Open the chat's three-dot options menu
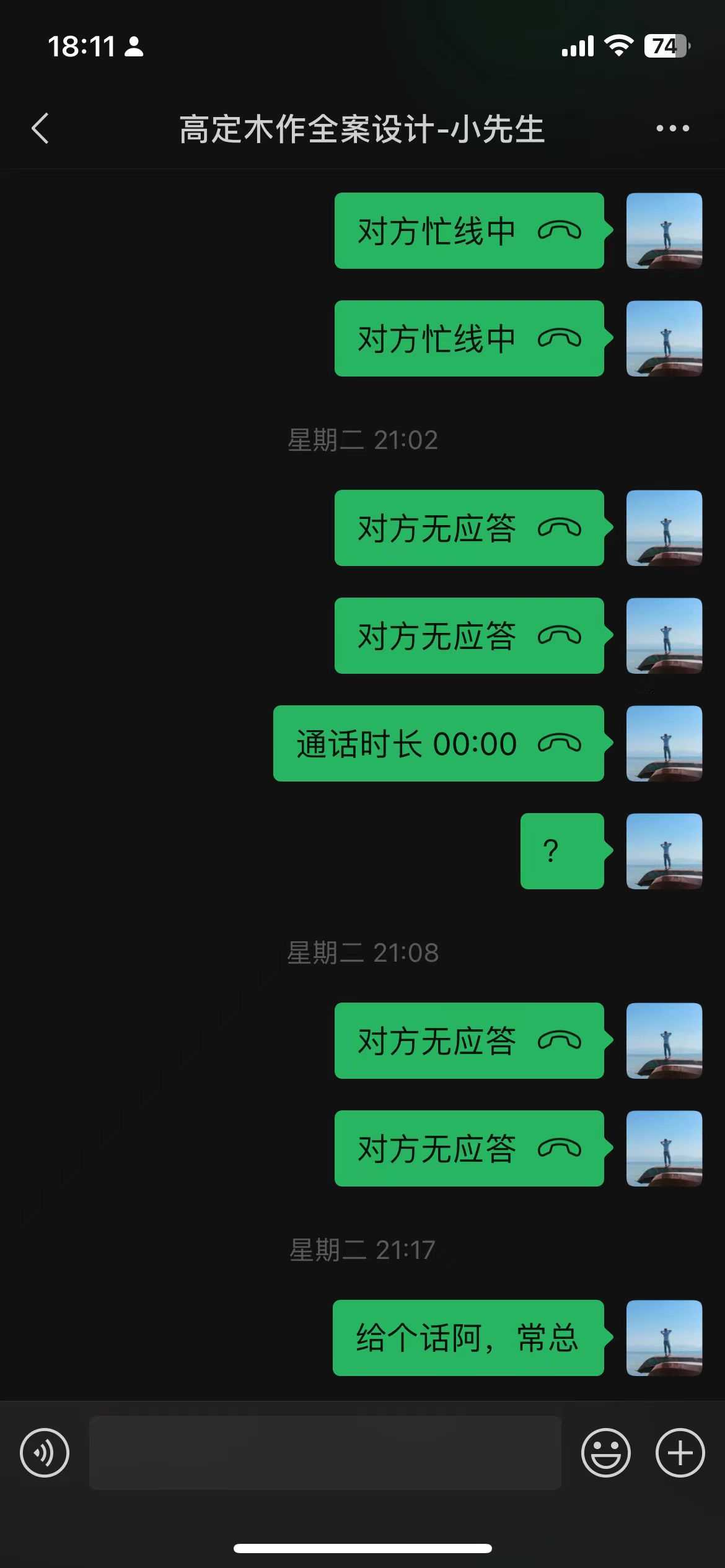725x1568 pixels. tap(672, 129)
